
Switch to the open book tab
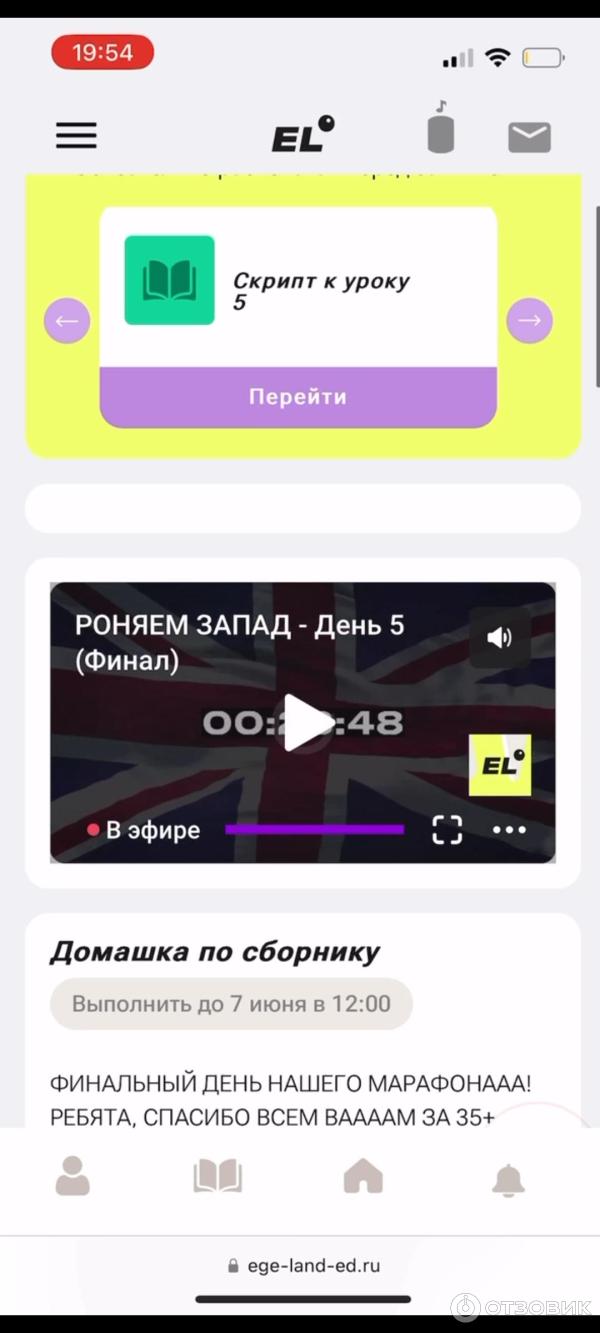click(218, 1176)
